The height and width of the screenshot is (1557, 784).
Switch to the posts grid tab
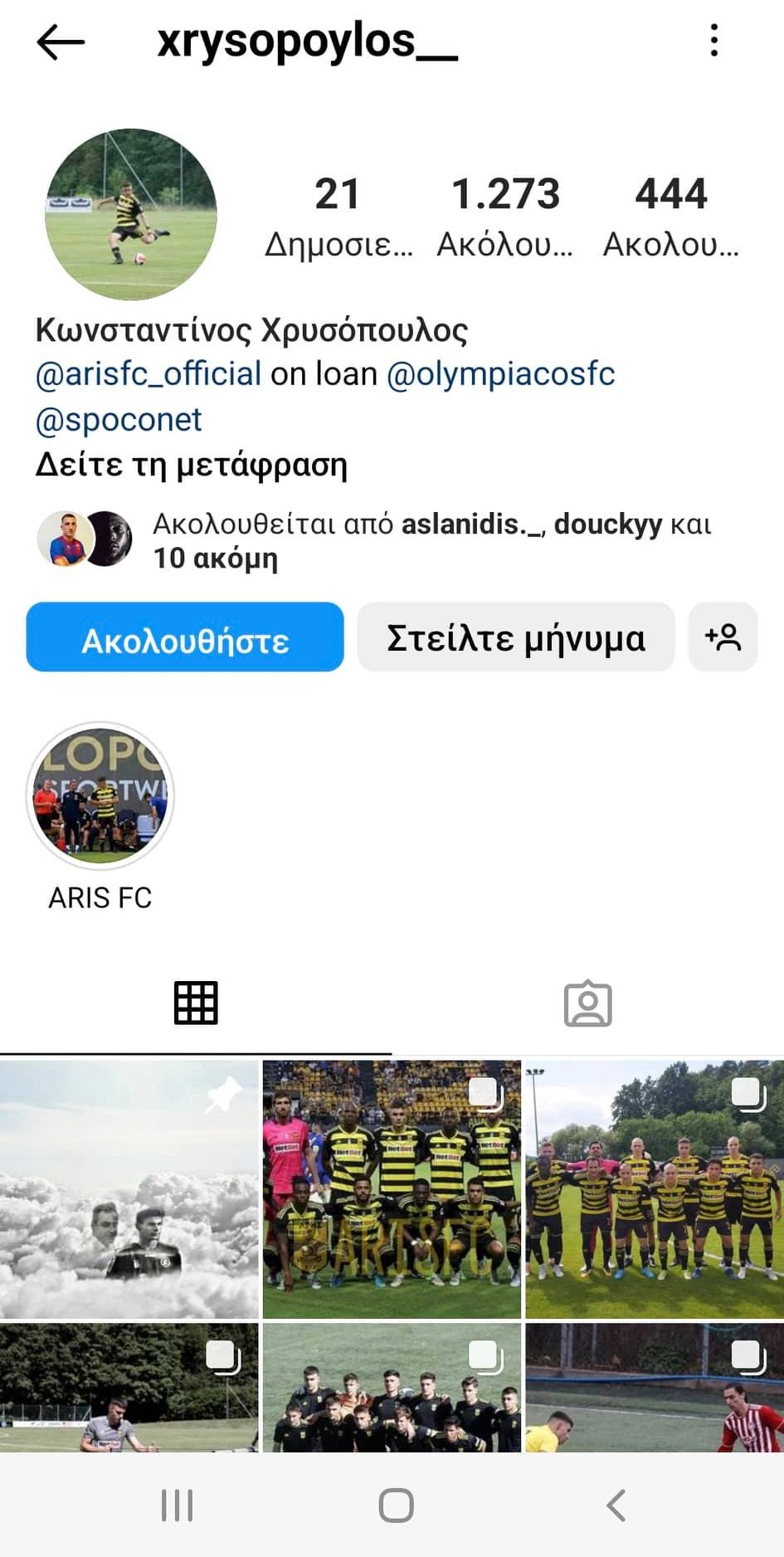click(196, 1003)
